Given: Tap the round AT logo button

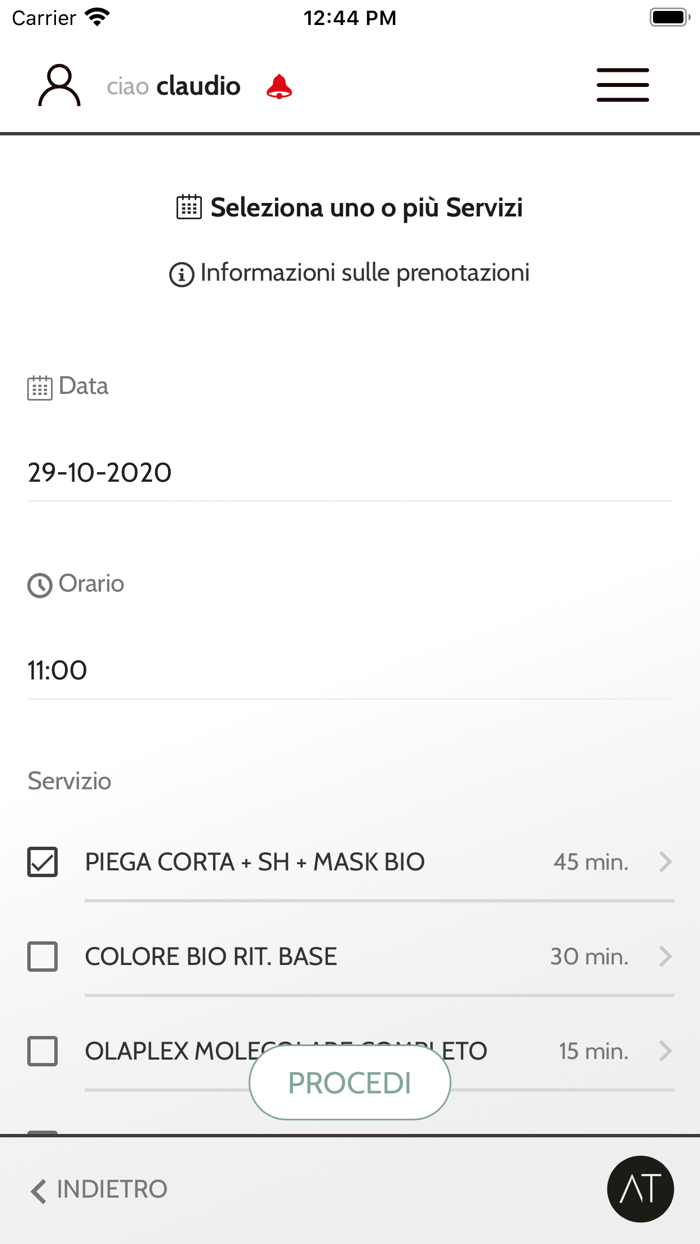Looking at the screenshot, I should pyautogui.click(x=640, y=1189).
